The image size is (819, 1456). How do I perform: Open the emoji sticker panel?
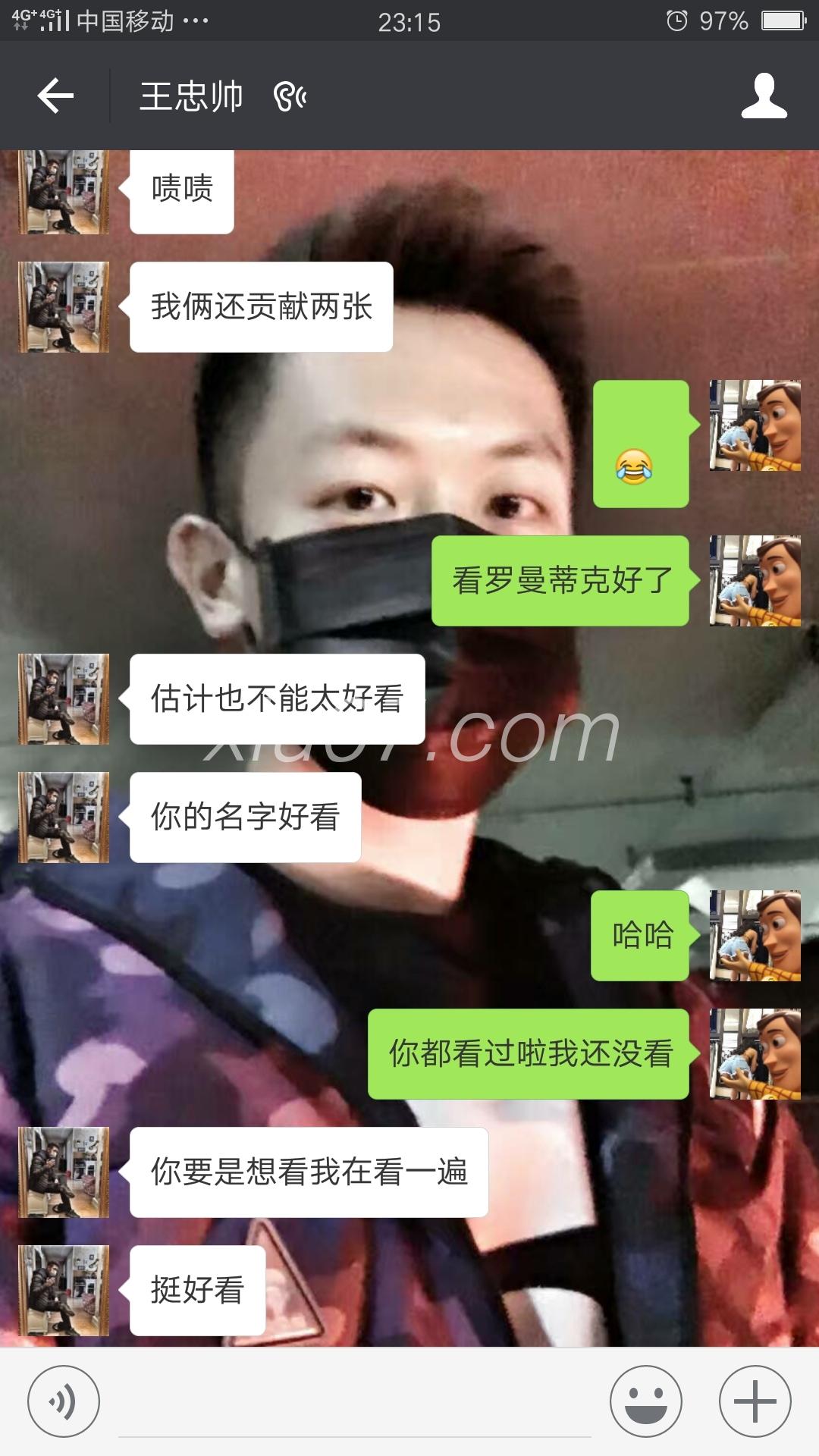tap(646, 1401)
